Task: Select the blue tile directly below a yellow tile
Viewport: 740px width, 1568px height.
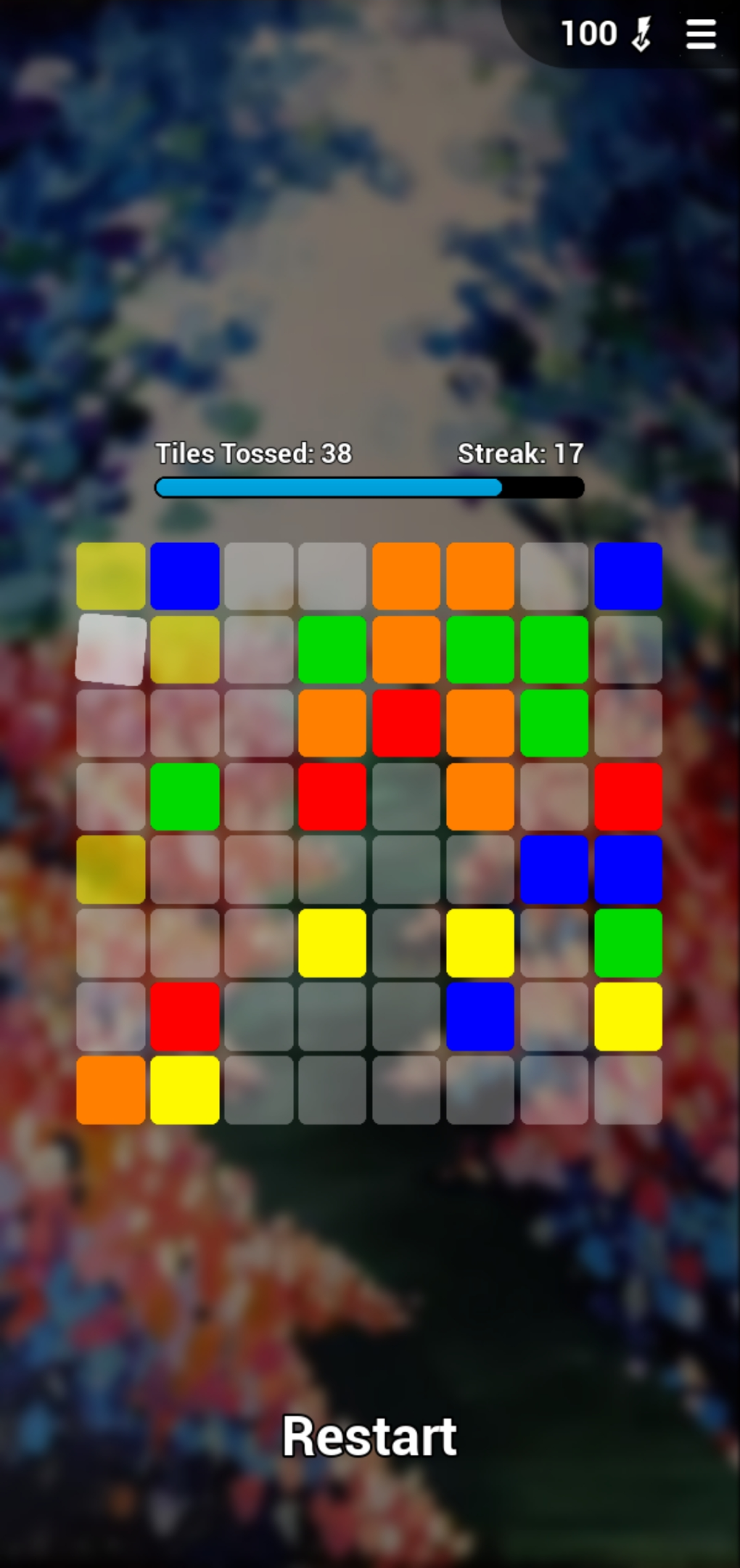Action: (x=480, y=1016)
